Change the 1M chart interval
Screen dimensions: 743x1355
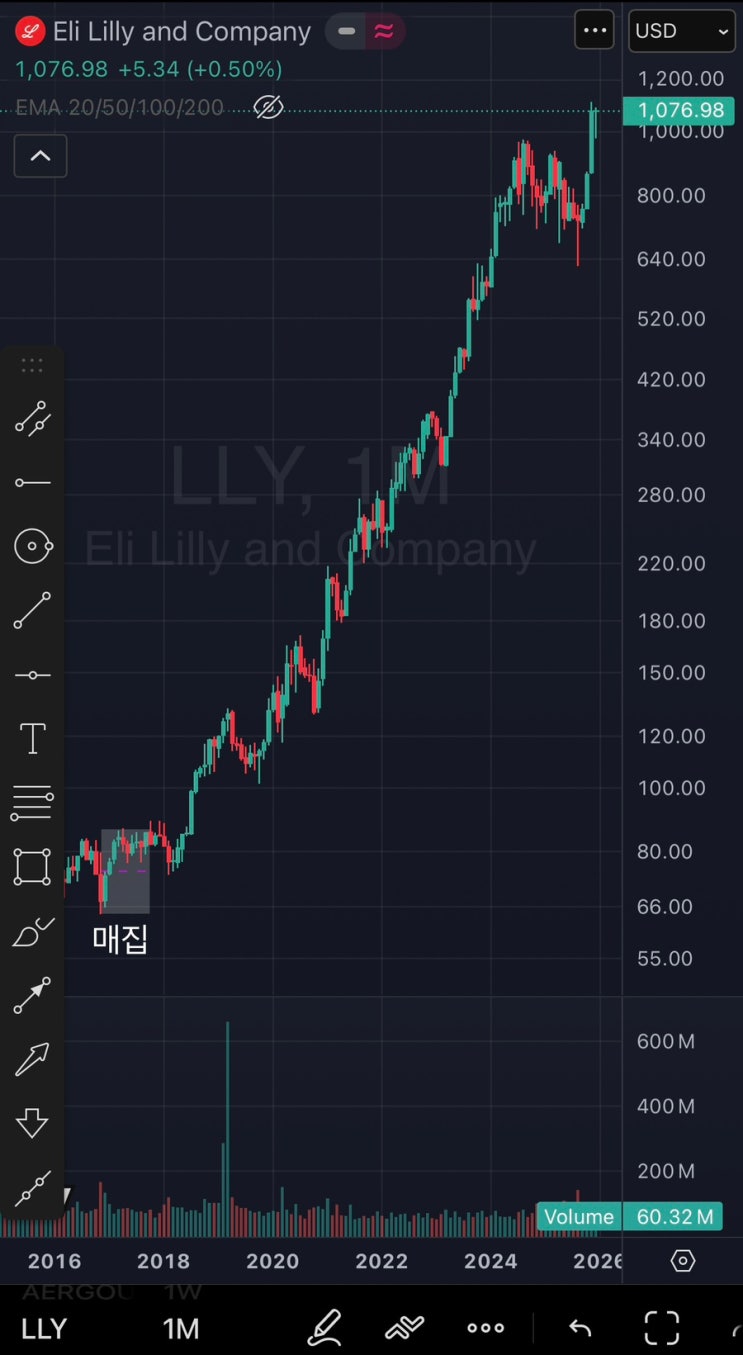point(181,1328)
